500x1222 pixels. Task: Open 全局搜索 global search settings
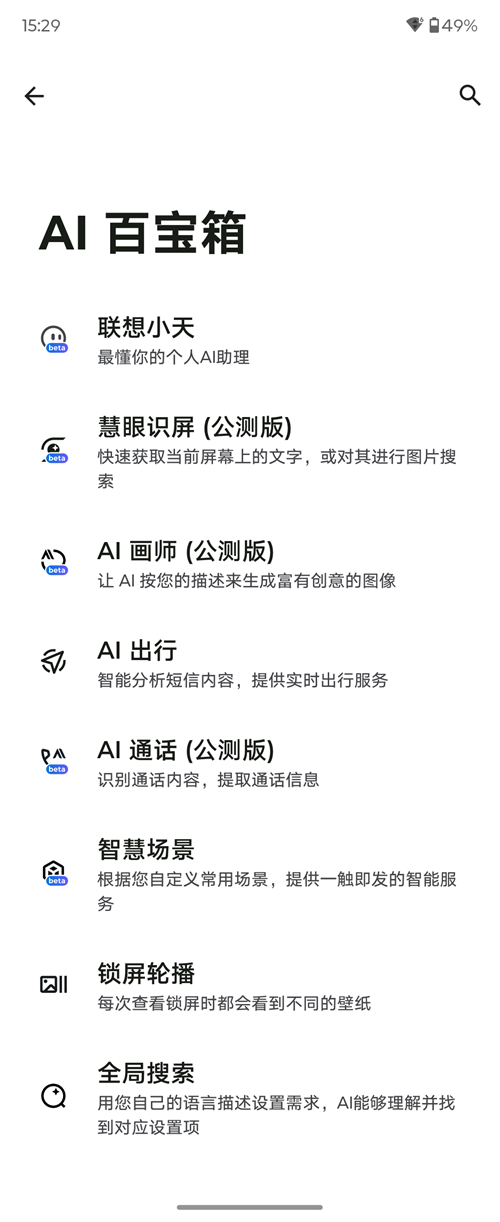[250, 1097]
